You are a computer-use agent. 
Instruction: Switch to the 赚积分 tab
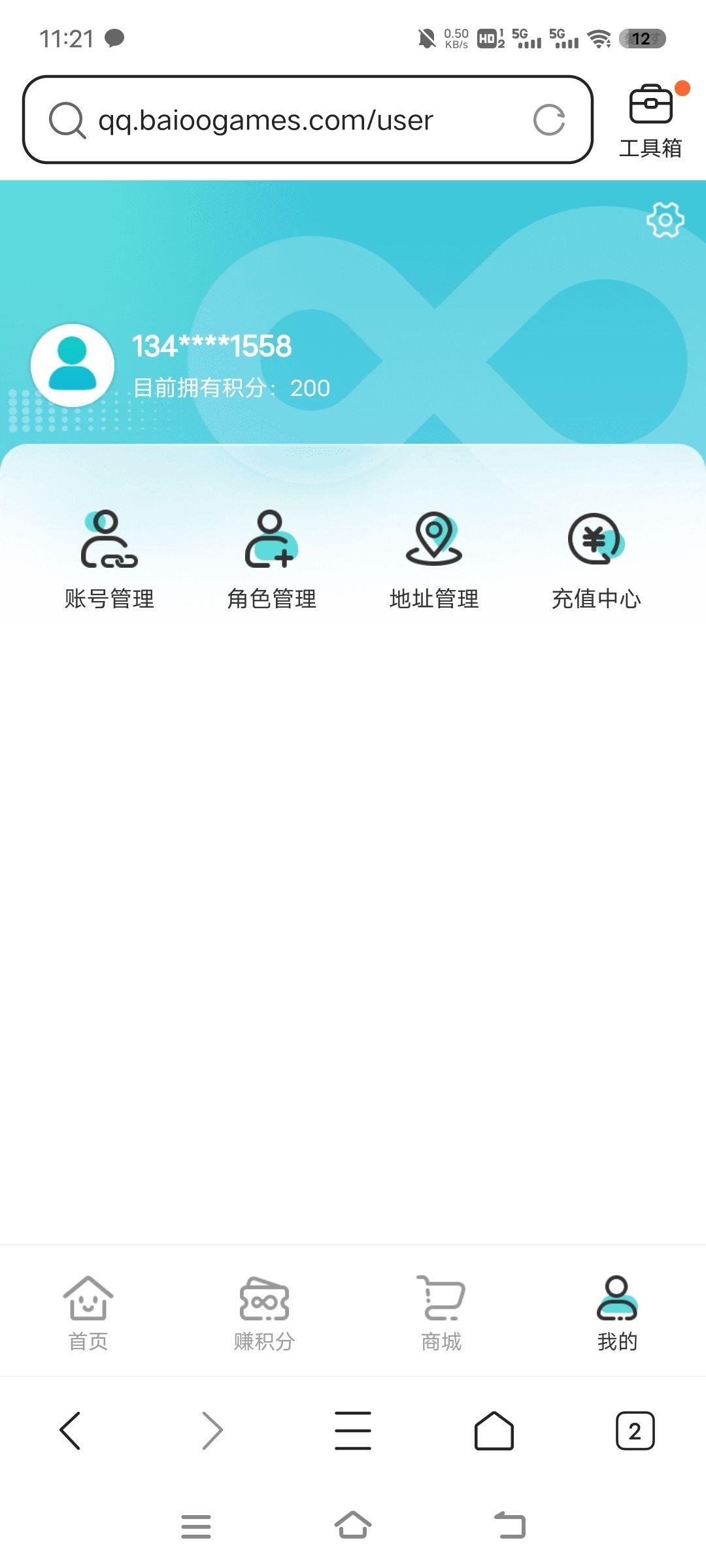[265, 1313]
